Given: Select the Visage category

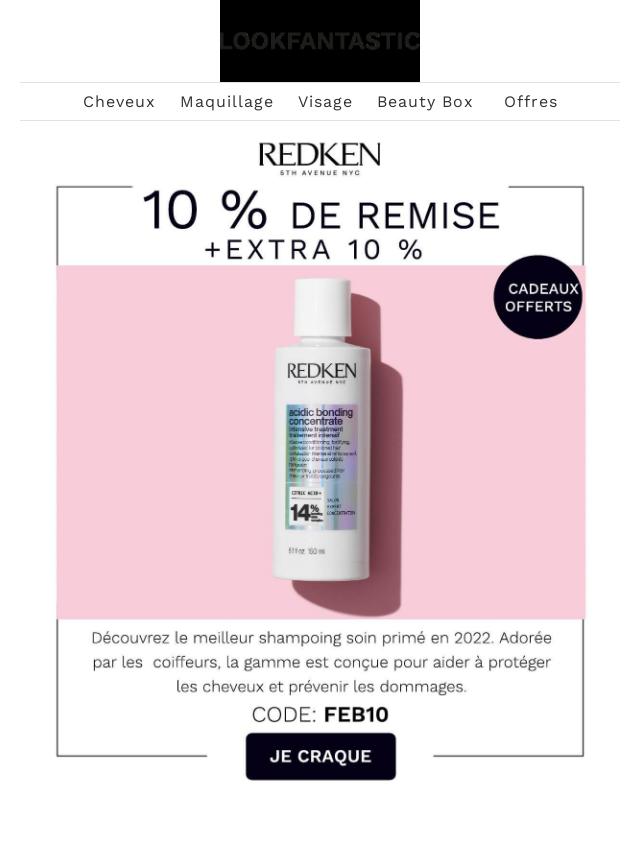Looking at the screenshot, I should (325, 102).
